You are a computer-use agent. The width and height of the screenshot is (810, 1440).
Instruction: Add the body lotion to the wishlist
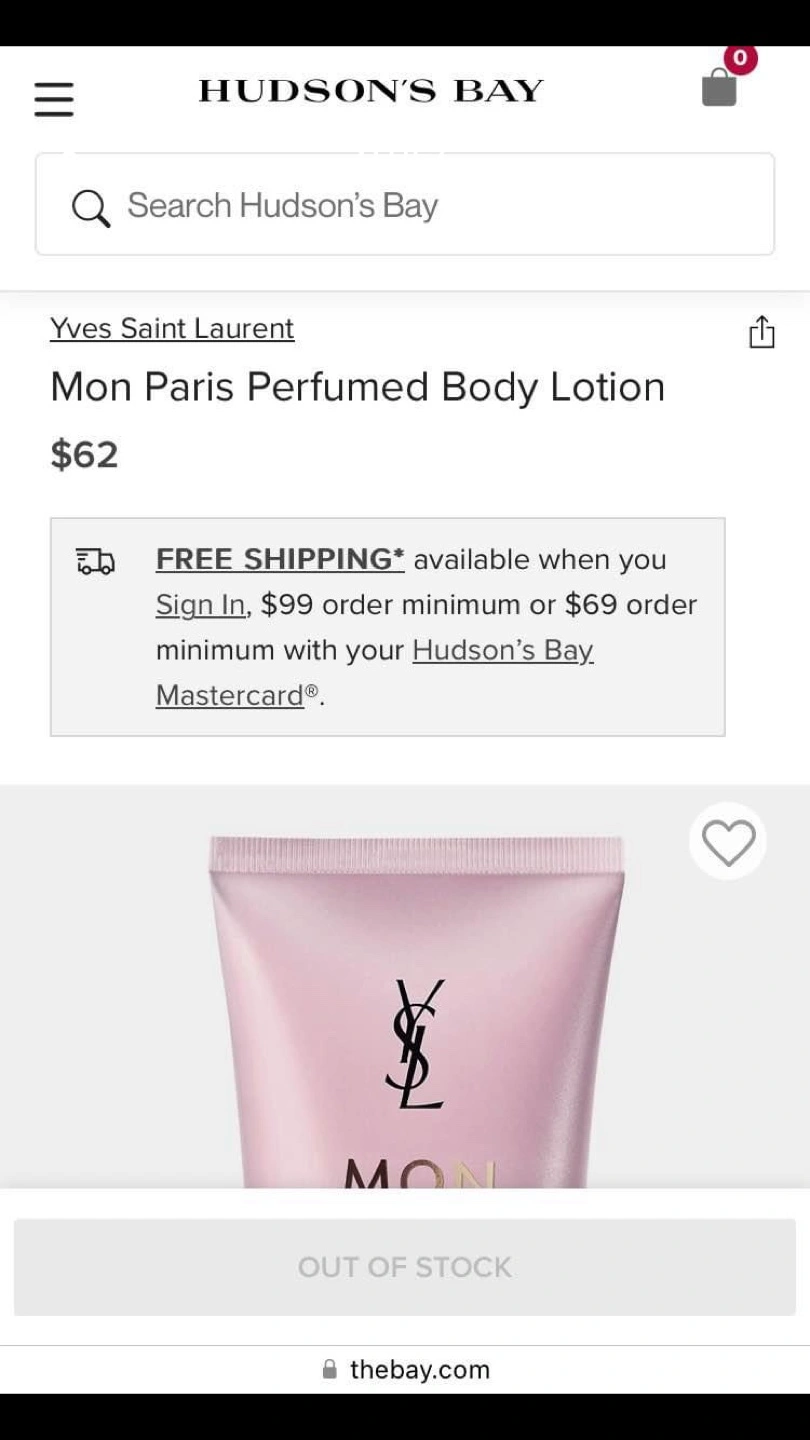[x=728, y=842]
